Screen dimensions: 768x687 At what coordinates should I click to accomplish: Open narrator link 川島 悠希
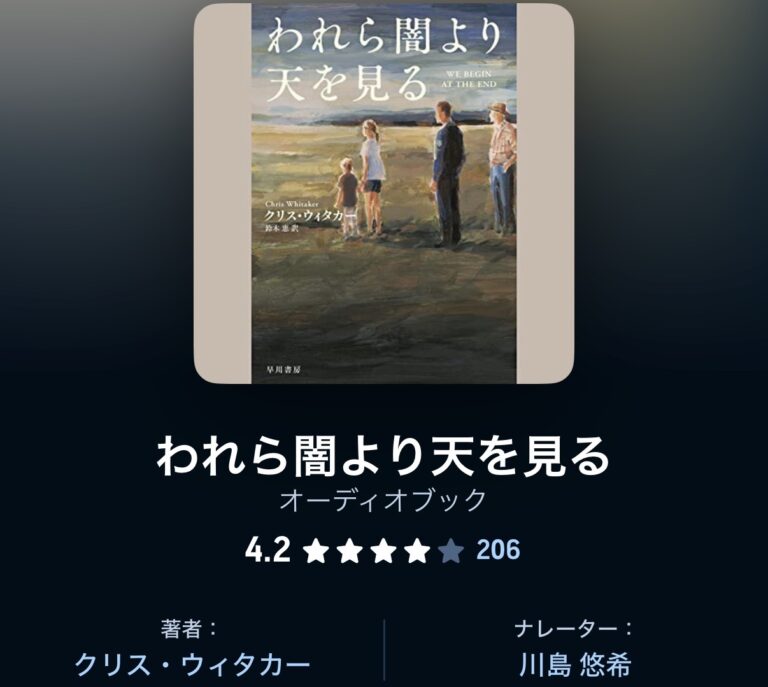(575, 665)
